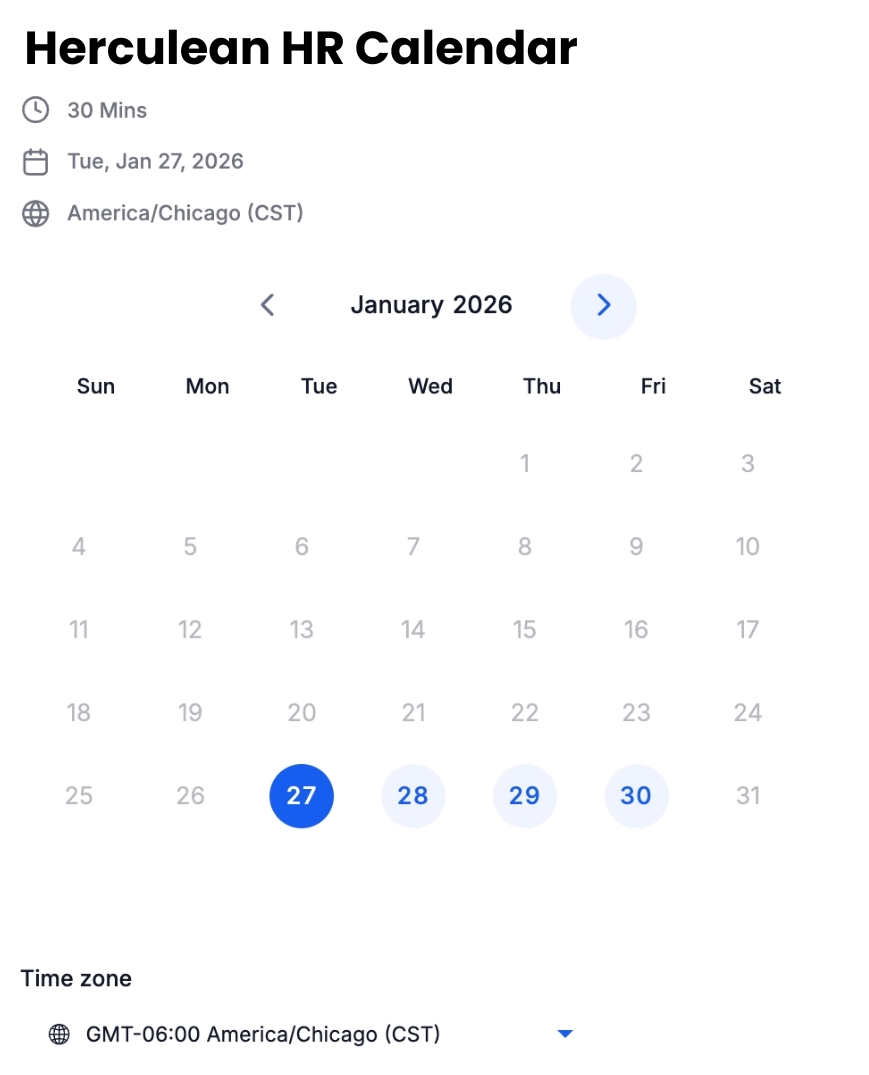The width and height of the screenshot is (869, 1075).
Task: Choose January 29 on the calendar
Action: (x=524, y=796)
